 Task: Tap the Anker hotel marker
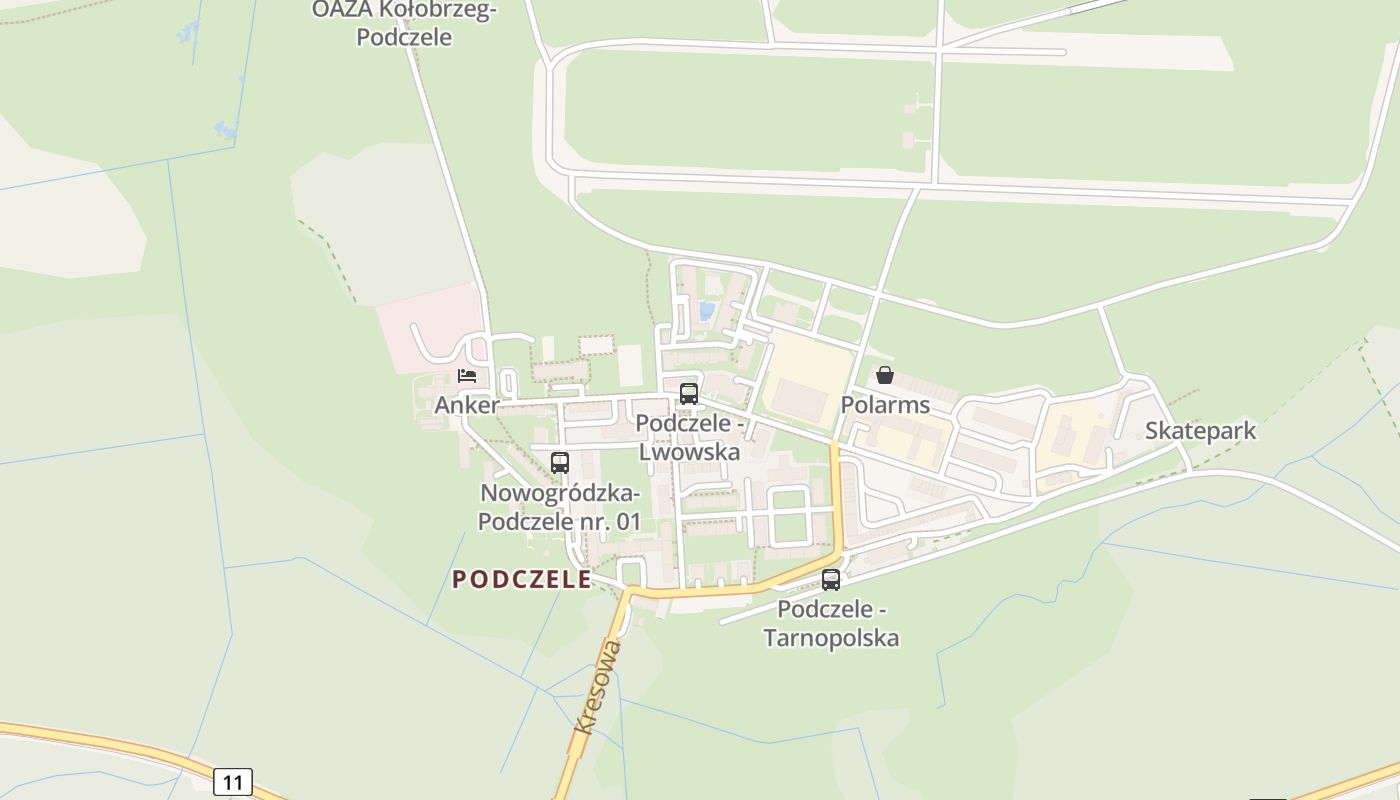click(x=467, y=376)
